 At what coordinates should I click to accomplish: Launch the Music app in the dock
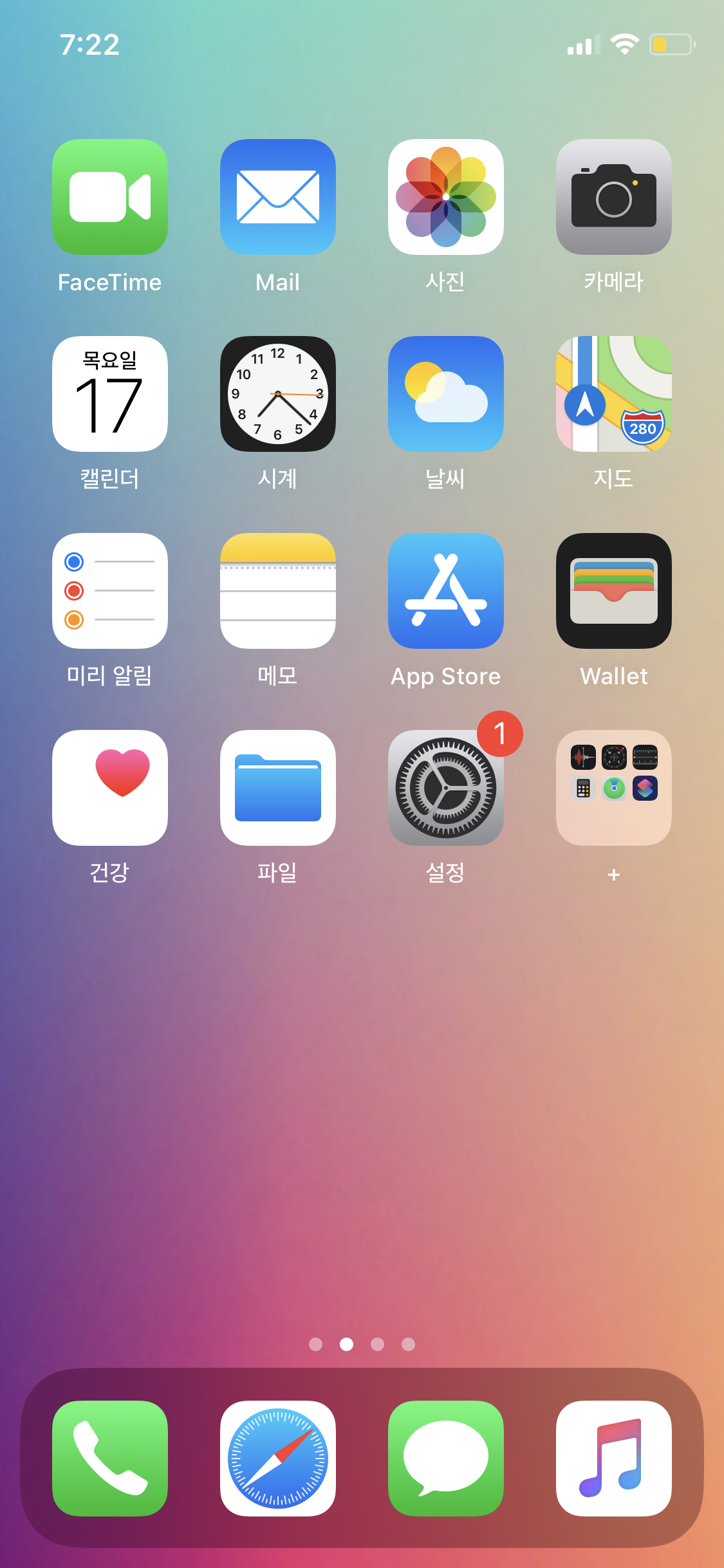click(614, 1459)
